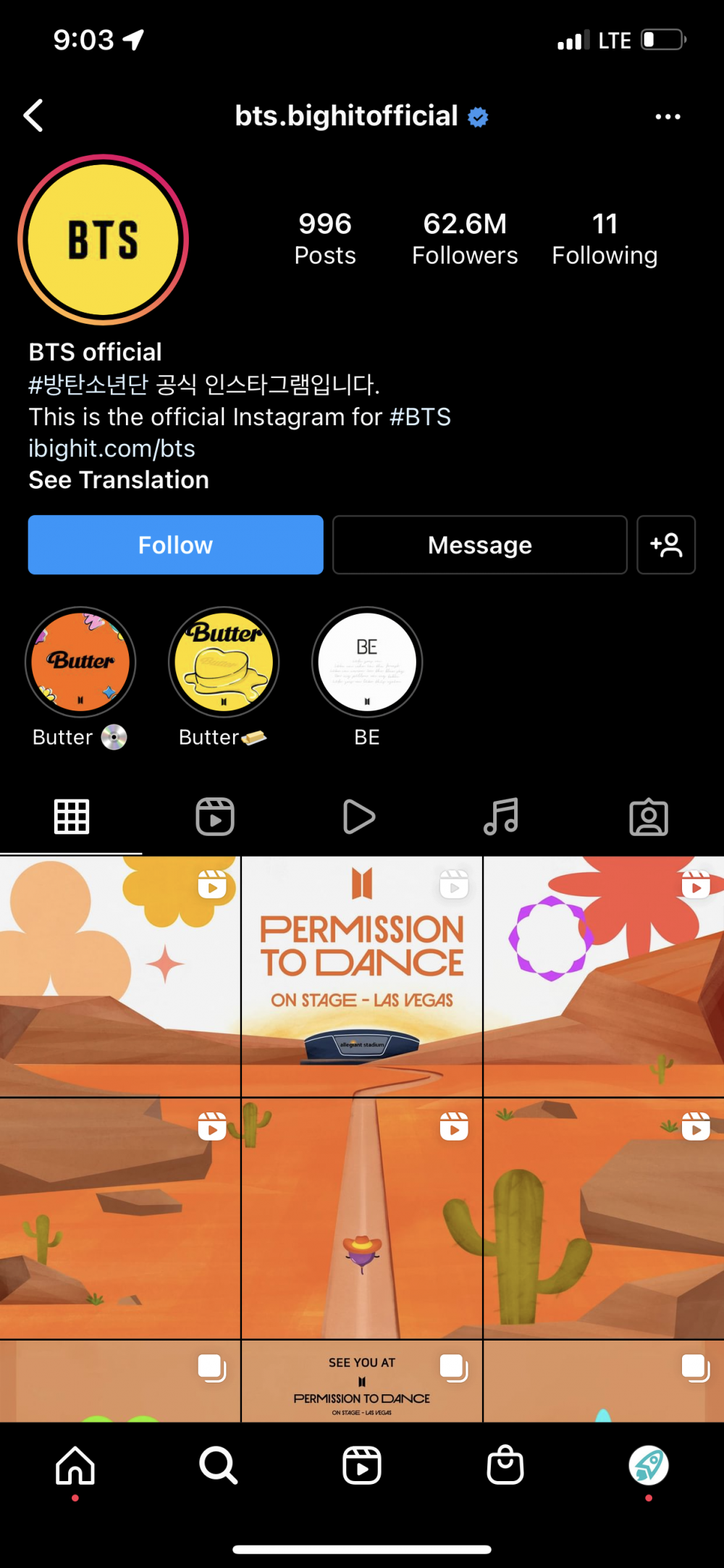Switch to the tagged photos tab
Screen dimensions: 724x1568
[648, 817]
